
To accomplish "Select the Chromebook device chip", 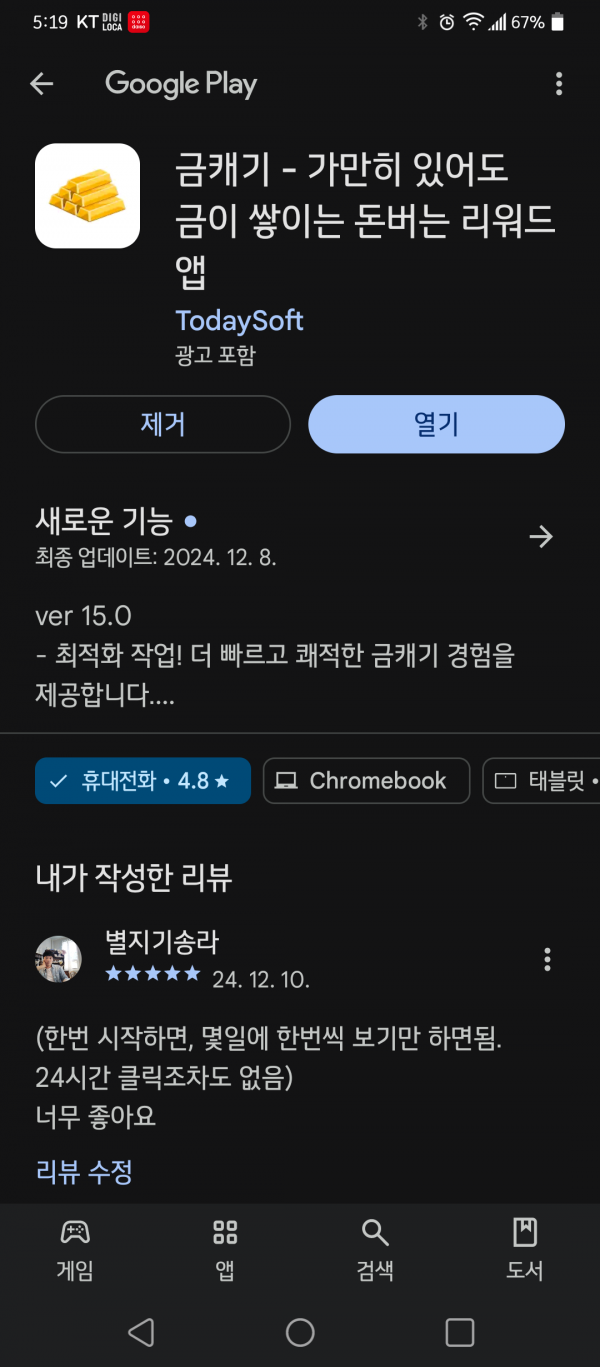I will click(366, 781).
